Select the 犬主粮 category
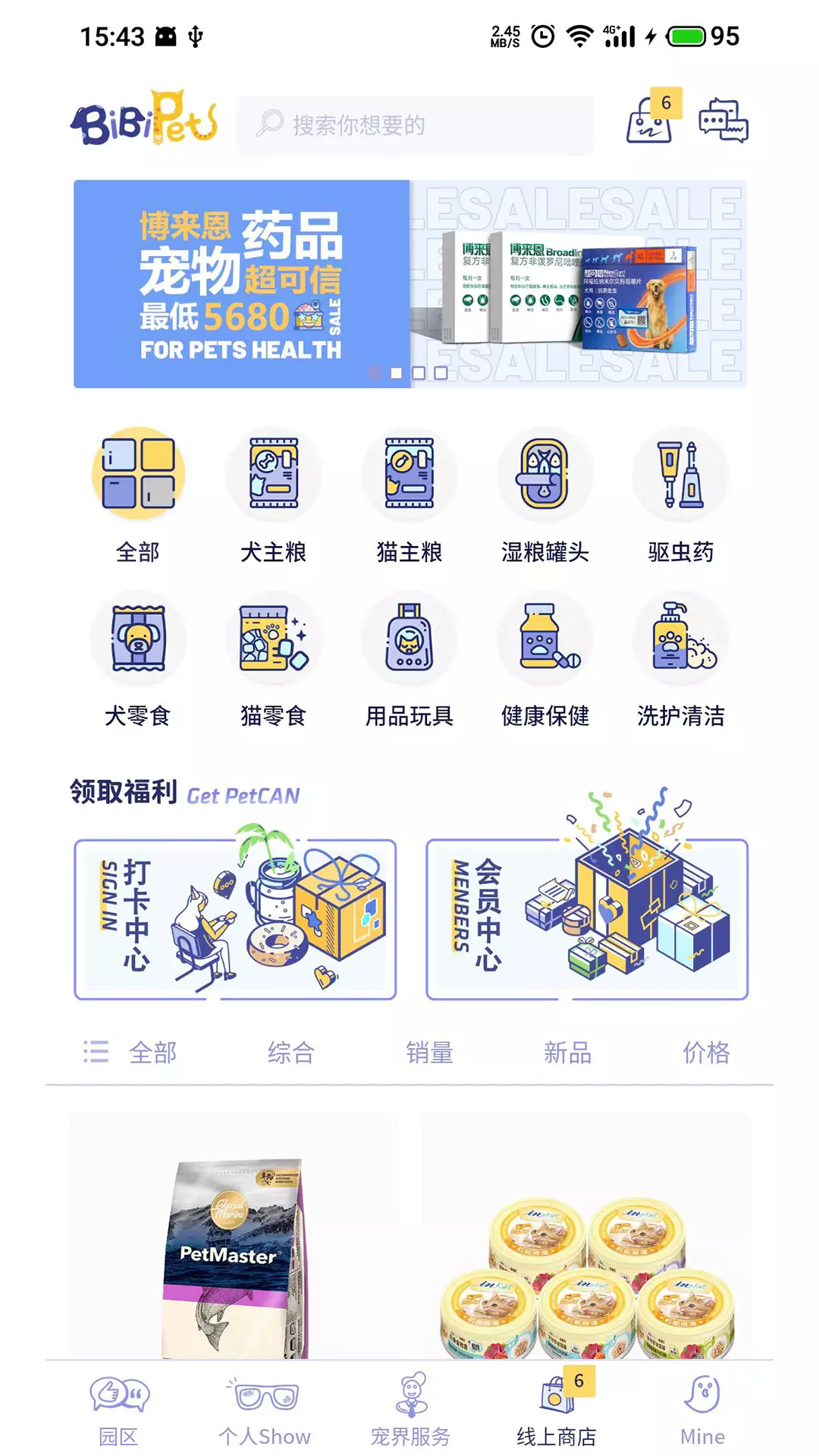The image size is (819, 1456). (274, 497)
